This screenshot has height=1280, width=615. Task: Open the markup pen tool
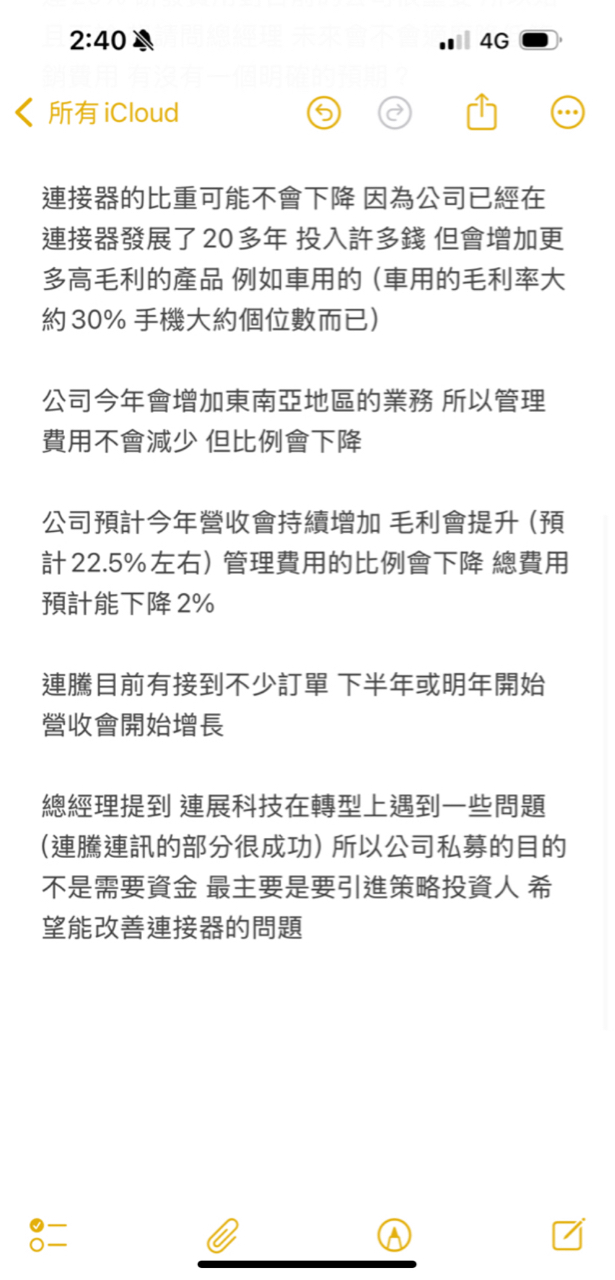pos(394,1236)
